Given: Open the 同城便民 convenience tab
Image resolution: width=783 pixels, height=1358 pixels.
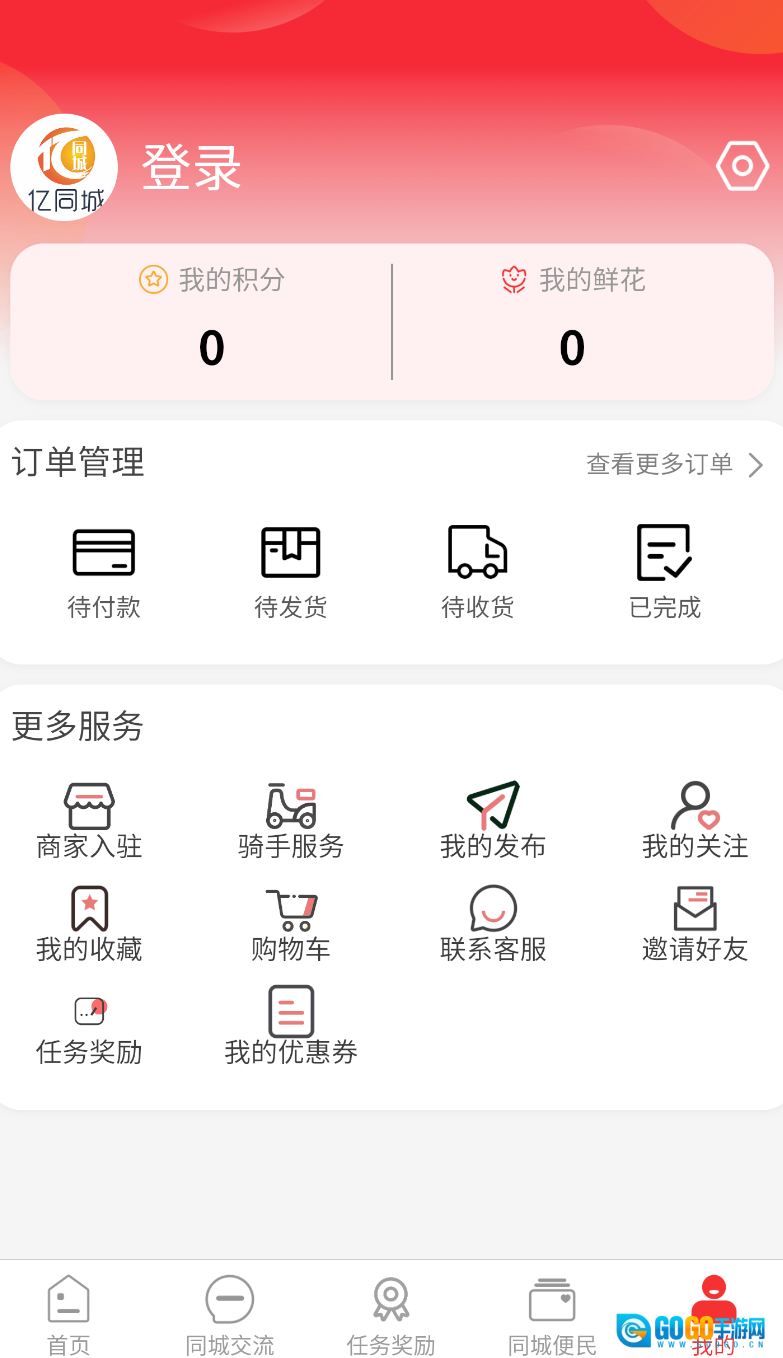Looking at the screenshot, I should point(552,1311).
